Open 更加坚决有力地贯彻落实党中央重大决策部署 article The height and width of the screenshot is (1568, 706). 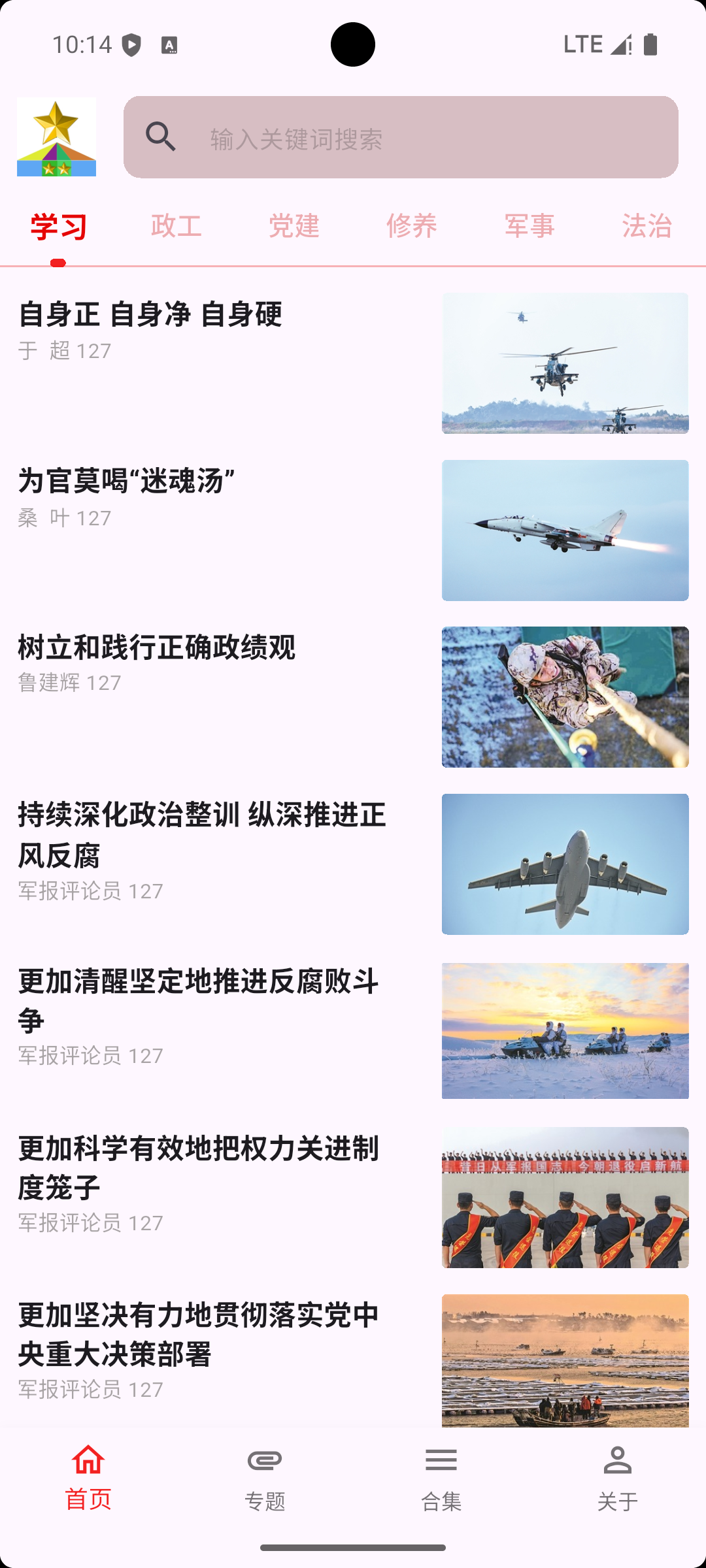[x=199, y=1334]
